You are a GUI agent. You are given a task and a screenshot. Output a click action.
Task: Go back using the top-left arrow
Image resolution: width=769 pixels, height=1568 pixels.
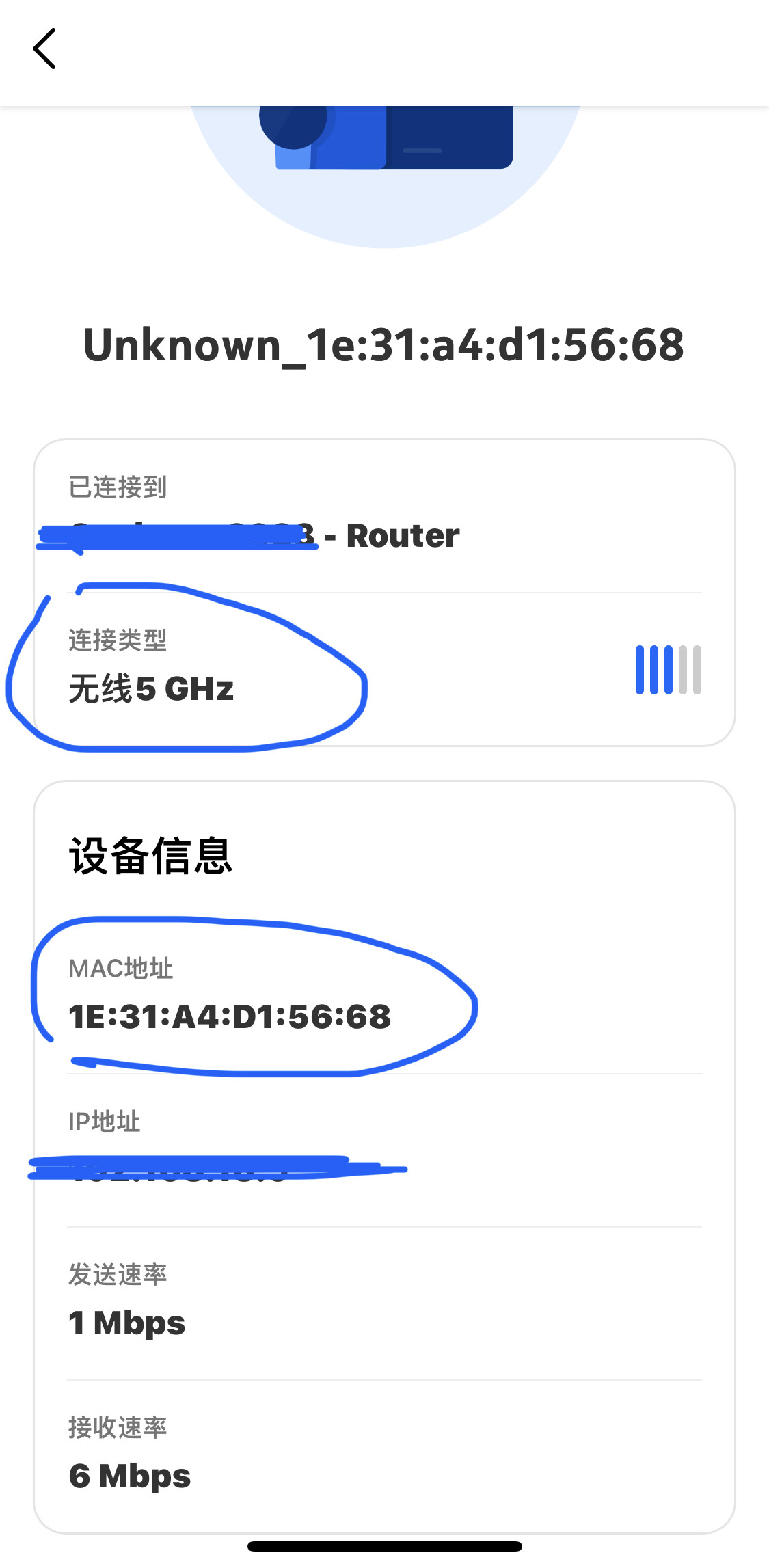point(44,49)
